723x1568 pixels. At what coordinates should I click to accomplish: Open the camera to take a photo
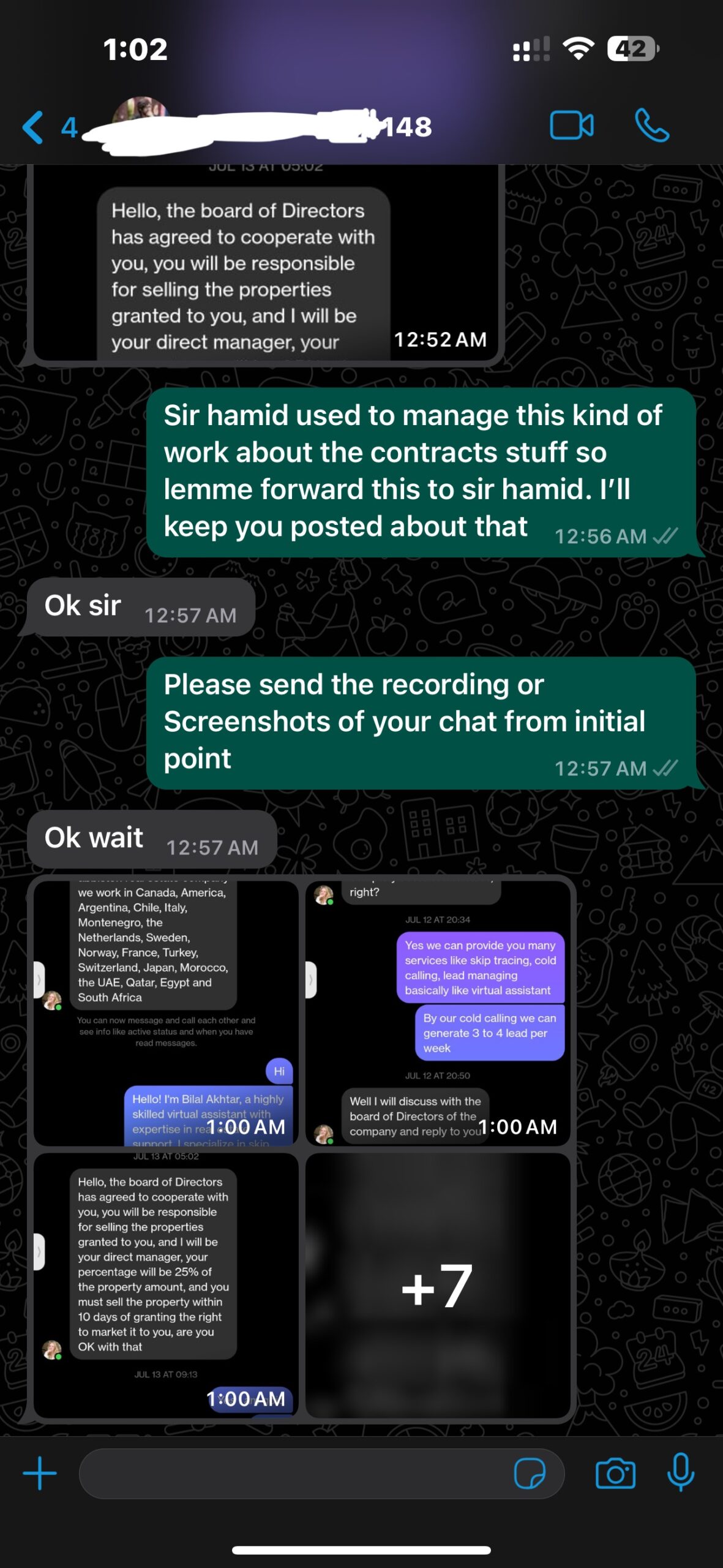[x=615, y=1473]
